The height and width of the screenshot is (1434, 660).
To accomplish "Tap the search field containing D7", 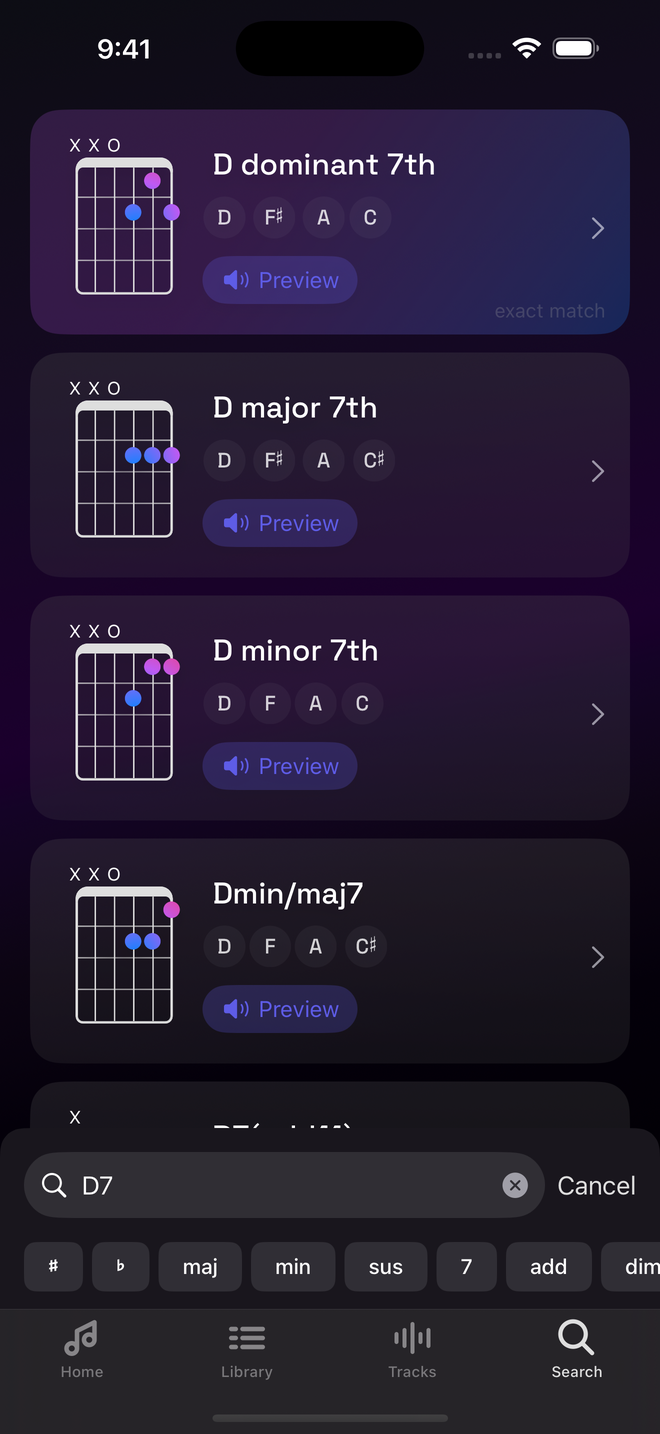I will 280,1185.
